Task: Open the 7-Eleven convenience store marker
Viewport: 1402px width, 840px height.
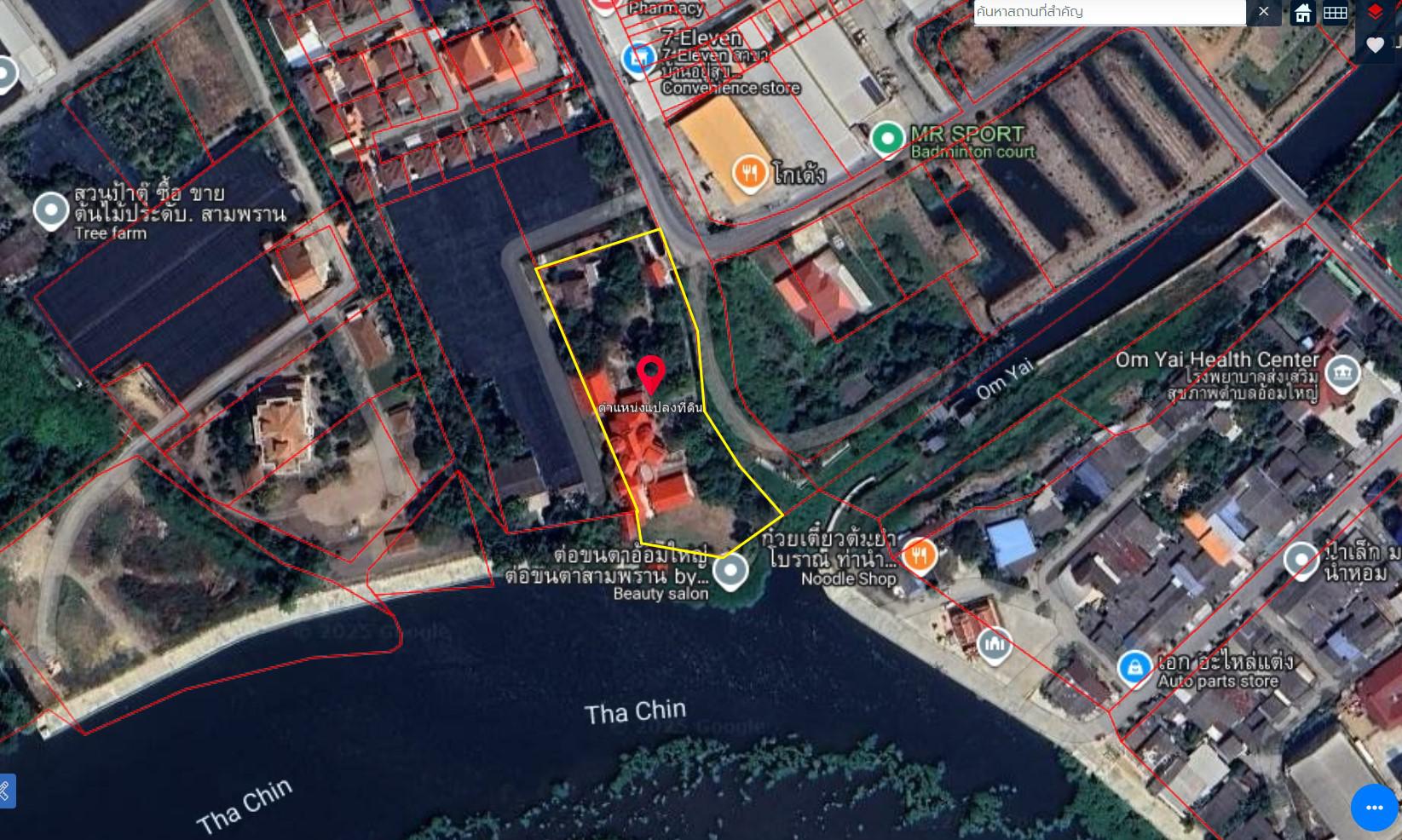Action: point(638,59)
